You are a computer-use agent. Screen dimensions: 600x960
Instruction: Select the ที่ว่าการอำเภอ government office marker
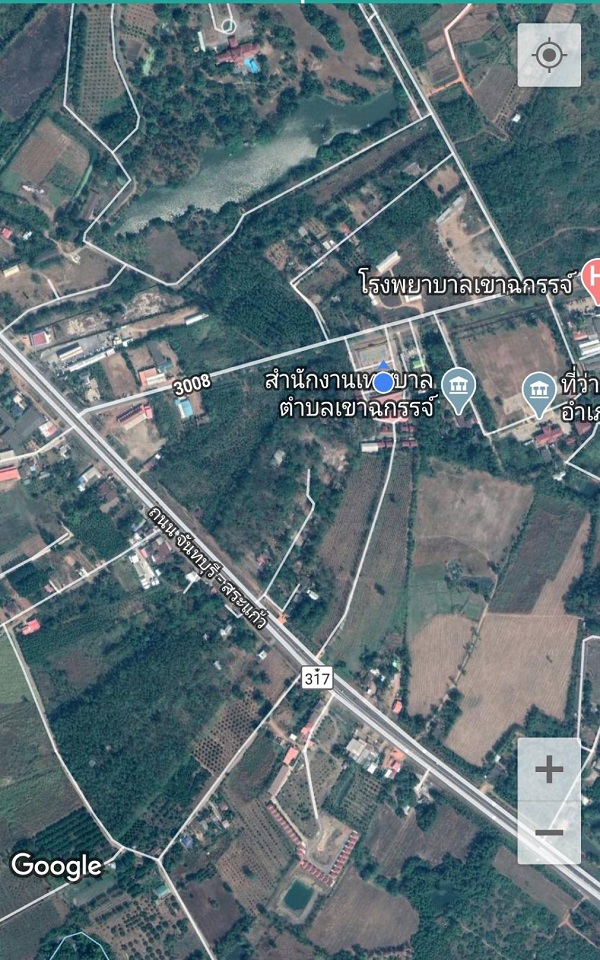pyautogui.click(x=539, y=393)
